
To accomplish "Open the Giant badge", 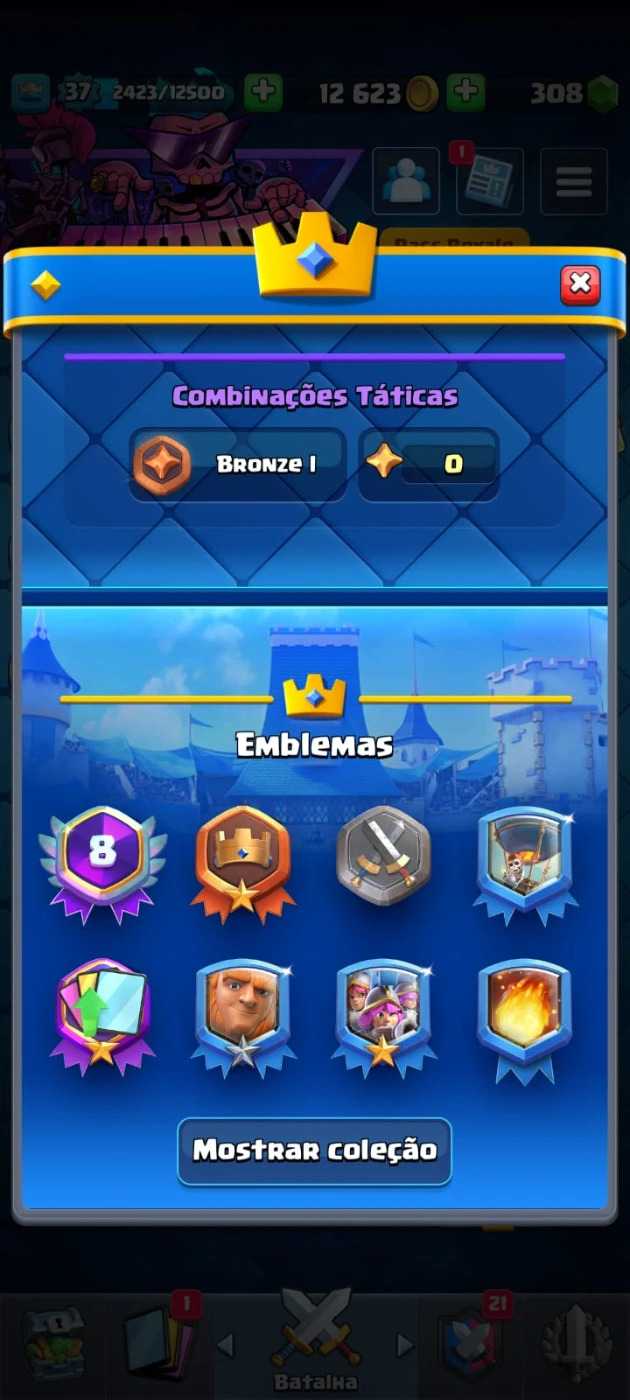I will coord(243,1012).
